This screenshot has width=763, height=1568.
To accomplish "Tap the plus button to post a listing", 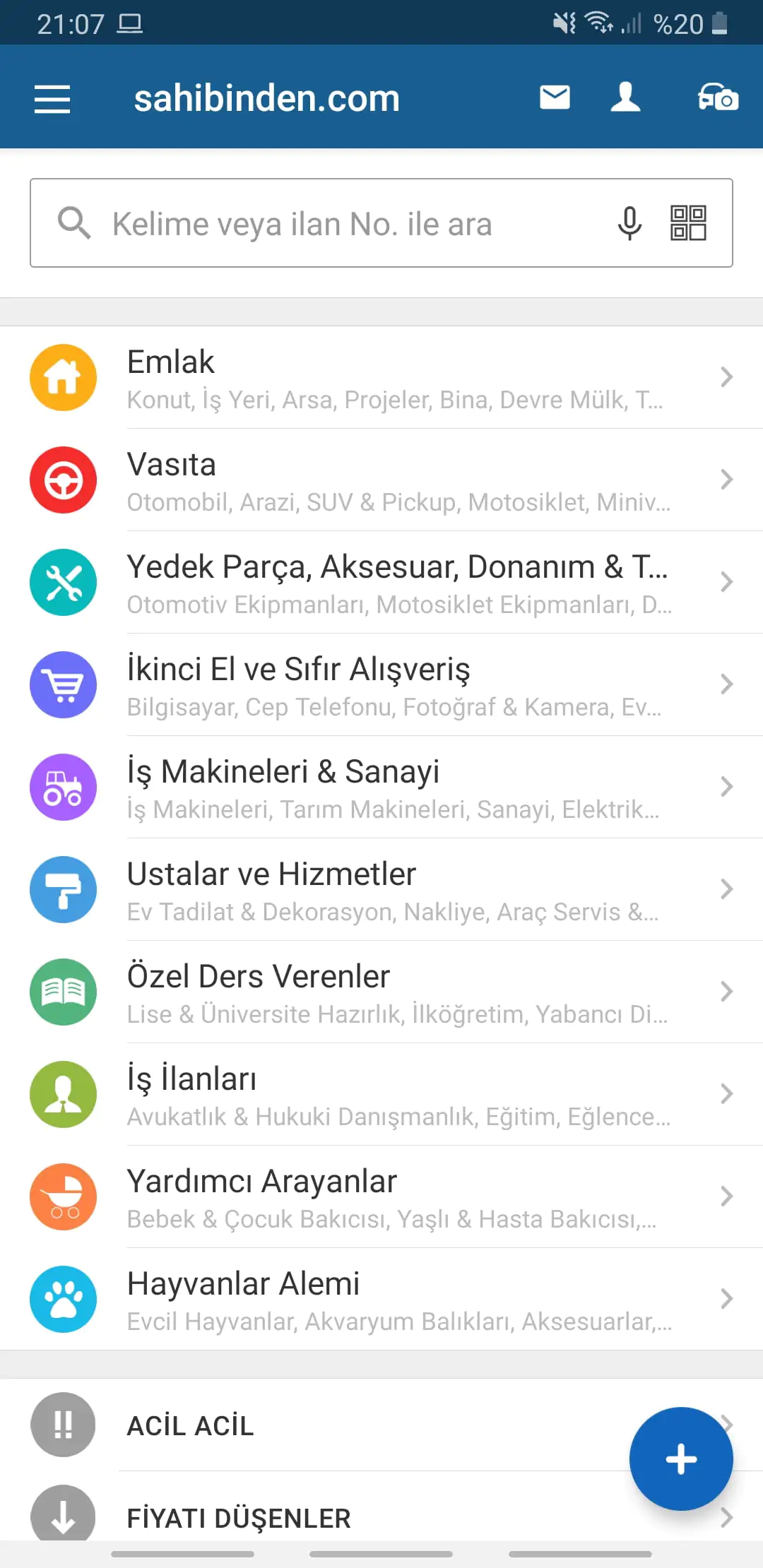I will (x=681, y=1459).
